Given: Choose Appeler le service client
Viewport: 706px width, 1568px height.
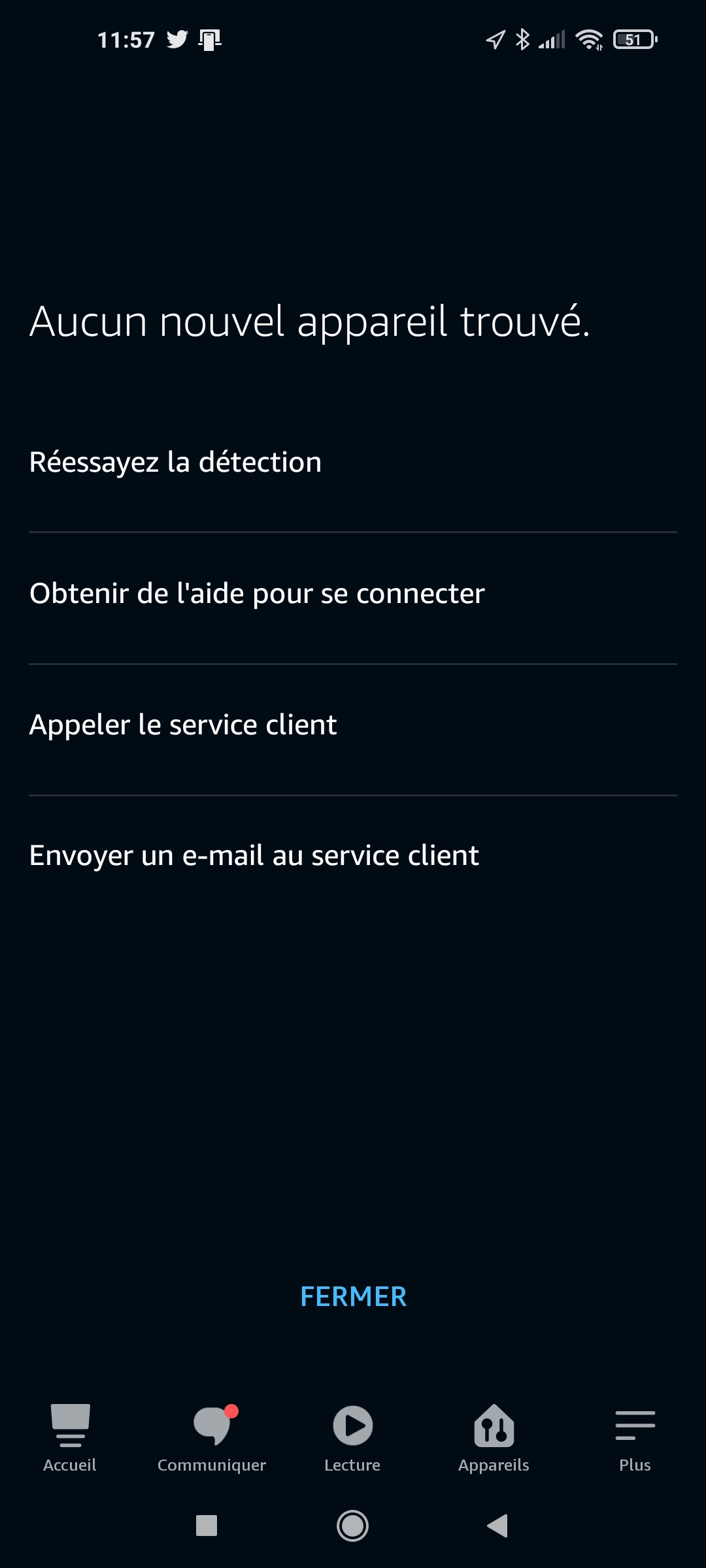Looking at the screenshot, I should (353, 725).
